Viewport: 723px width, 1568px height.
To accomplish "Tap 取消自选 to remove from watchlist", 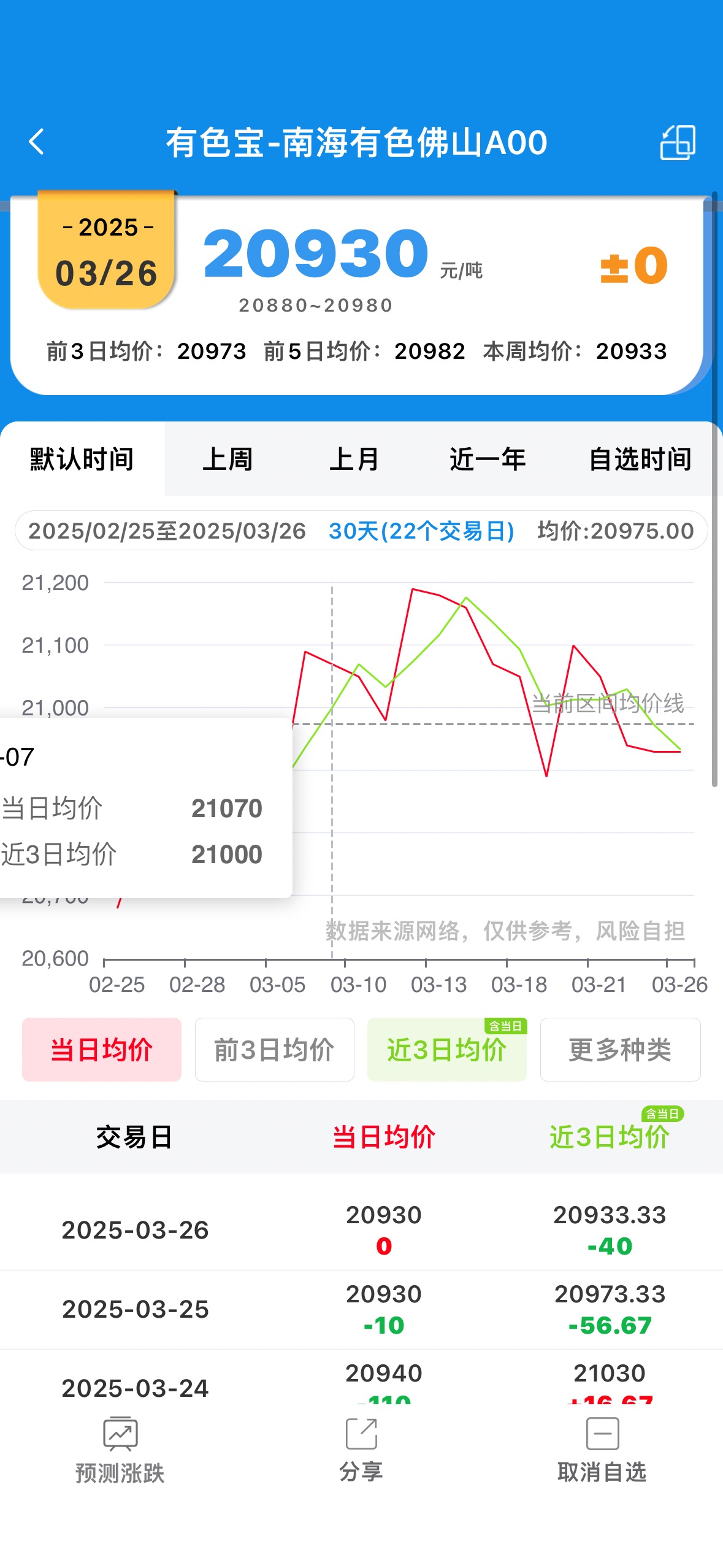I will tap(602, 1450).
